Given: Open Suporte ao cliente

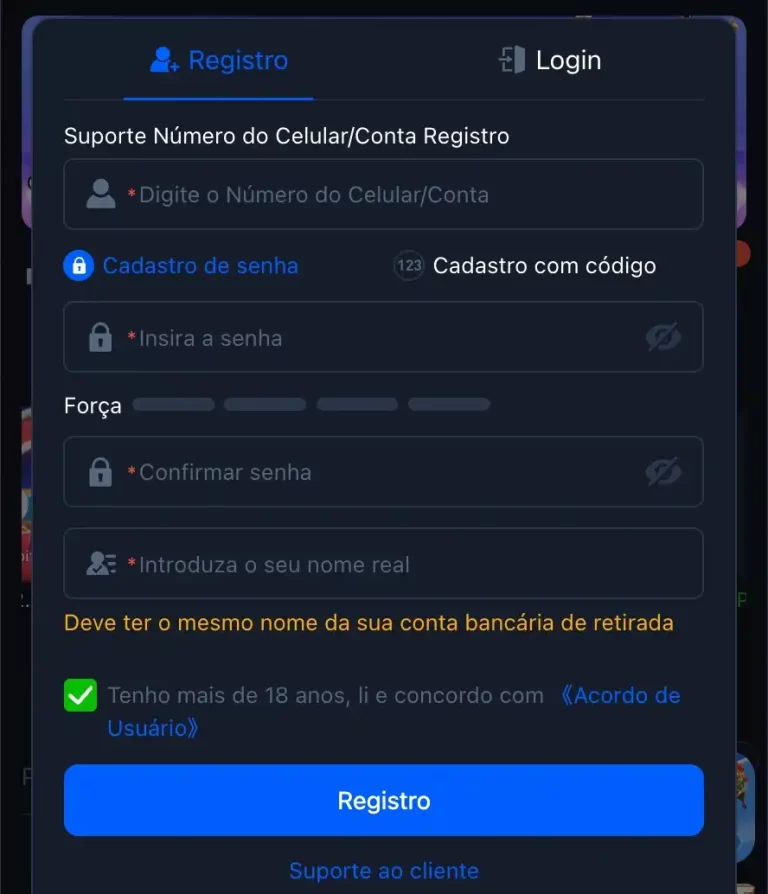Looking at the screenshot, I should pyautogui.click(x=384, y=871).
